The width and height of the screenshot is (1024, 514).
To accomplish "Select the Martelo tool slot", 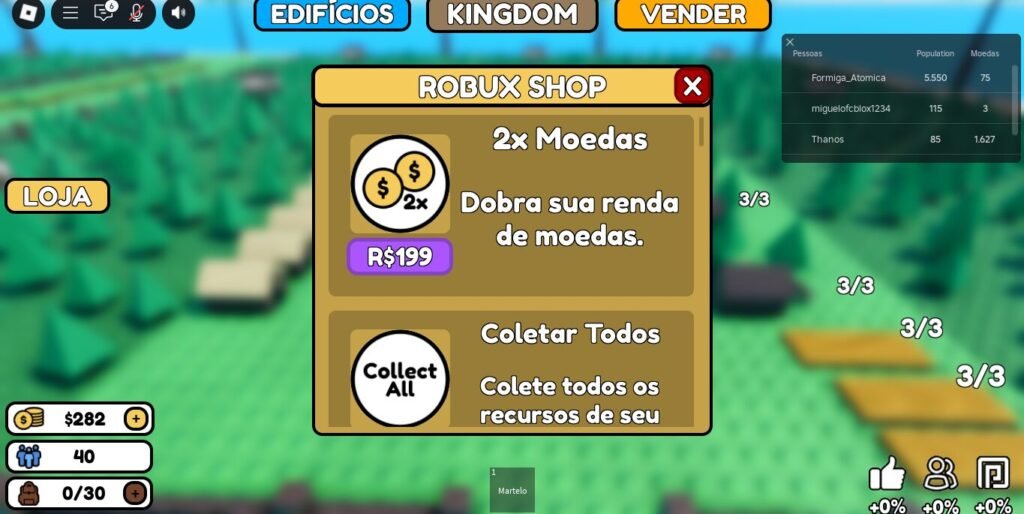I will 512,489.
